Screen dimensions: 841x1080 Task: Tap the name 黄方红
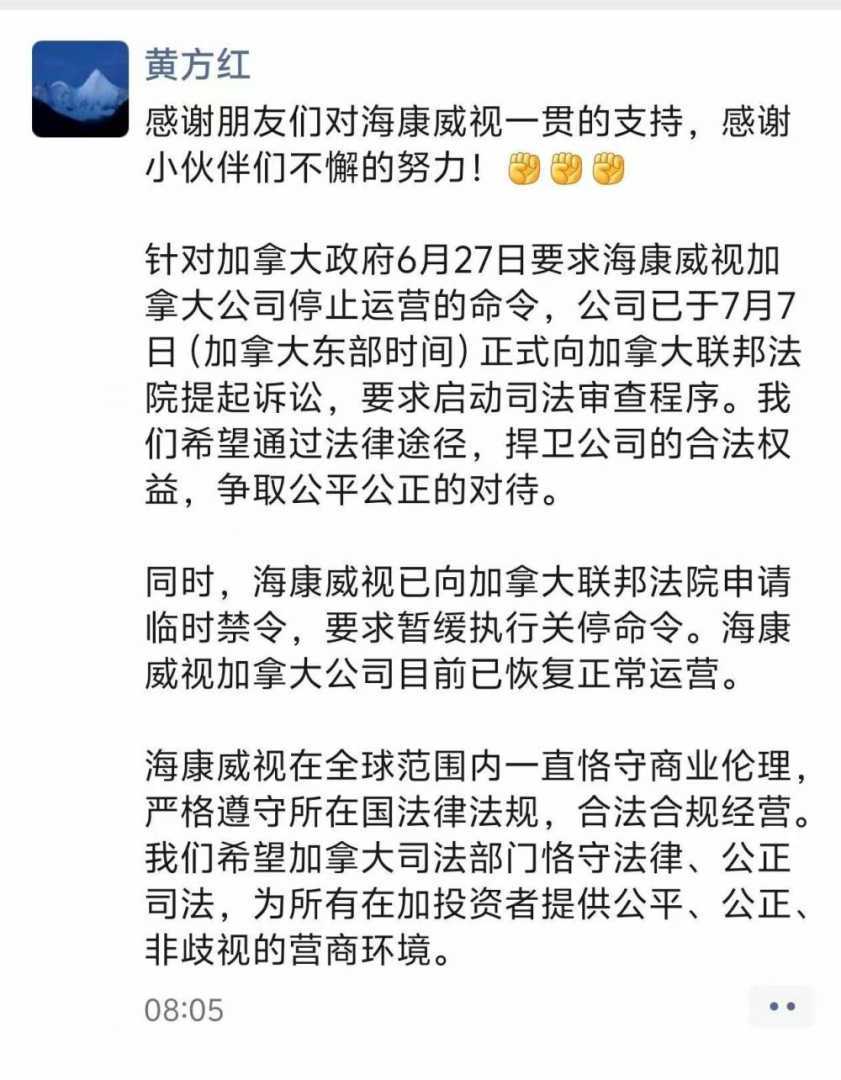[x=196, y=64]
